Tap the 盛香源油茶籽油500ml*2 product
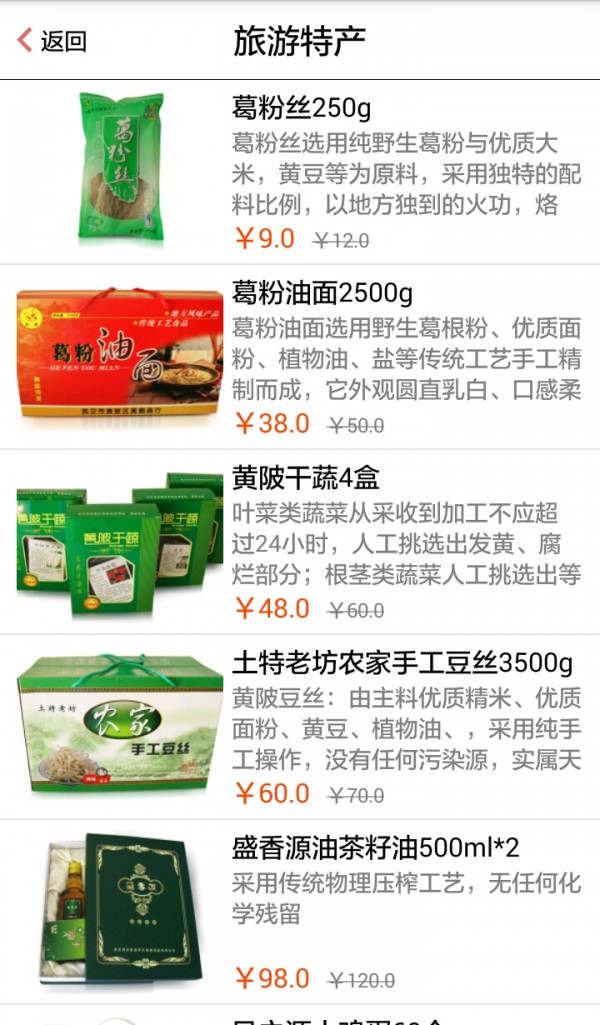Screen dimensions: 600x1025 376,848
